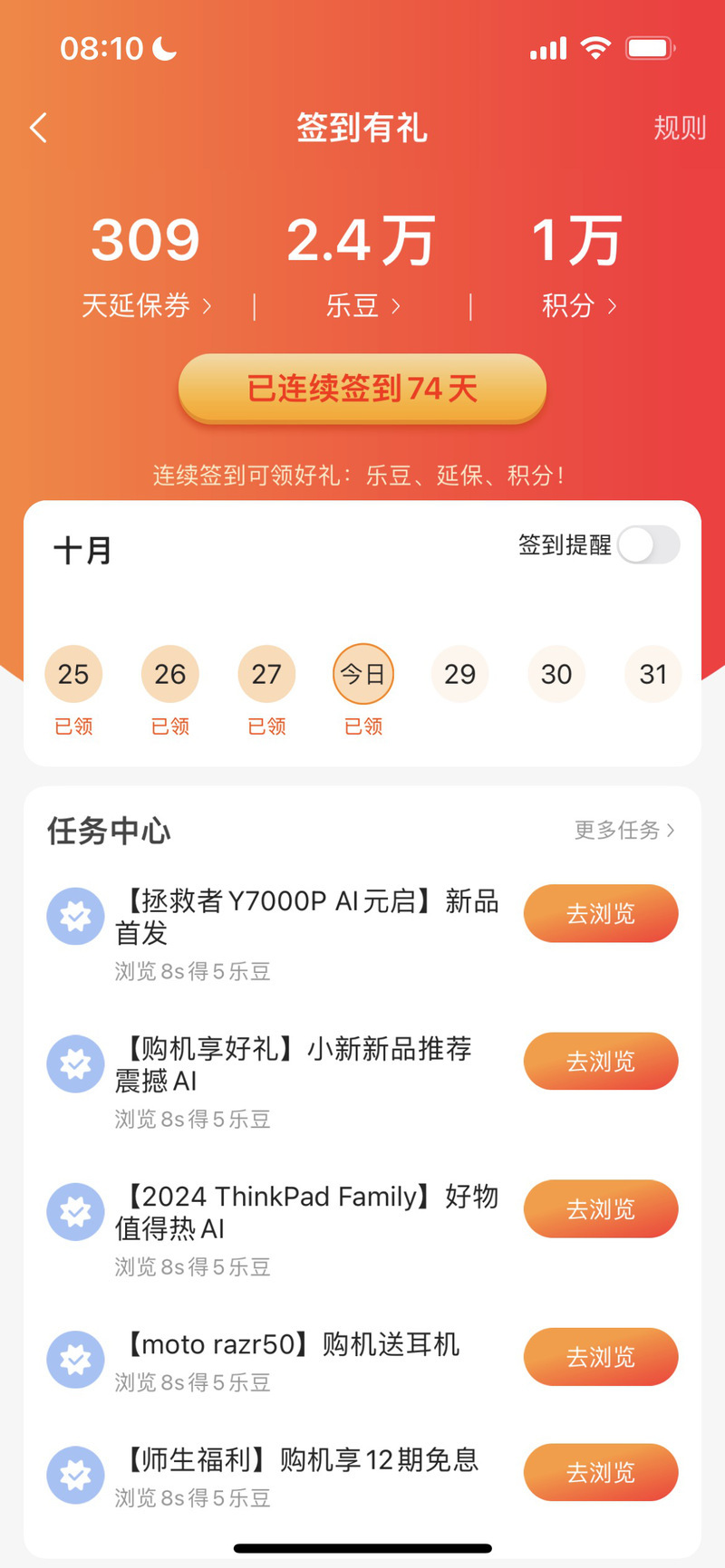The height and width of the screenshot is (1568, 725).
Task: Tap 去浏览 for 拯救者 Y7000P task
Action: click(x=601, y=914)
